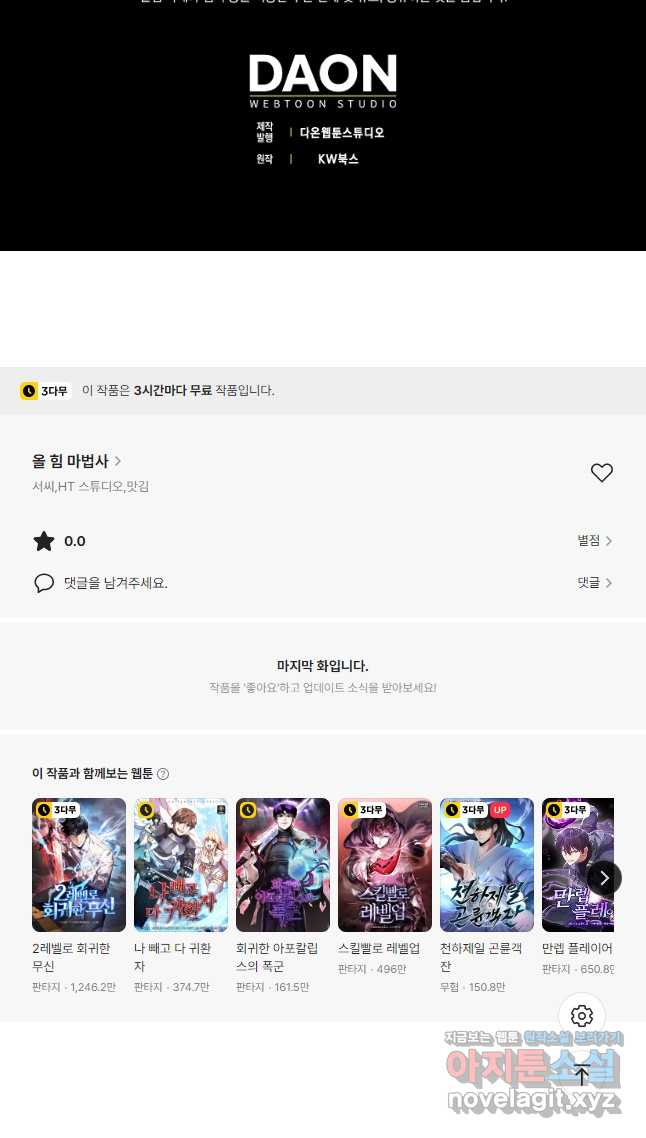The image size is (646, 1138).
Task: Open 회귀한 아포칼립스의 폭군 webtoon
Action: [283, 865]
